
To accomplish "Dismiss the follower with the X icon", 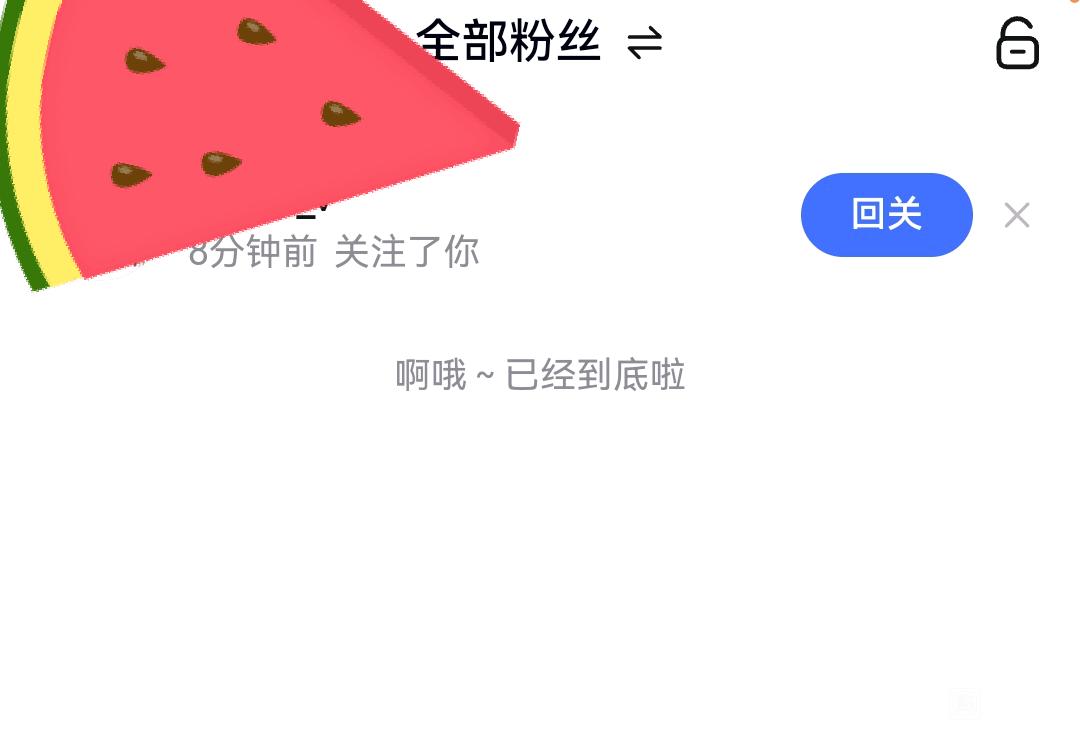I will (1017, 216).
